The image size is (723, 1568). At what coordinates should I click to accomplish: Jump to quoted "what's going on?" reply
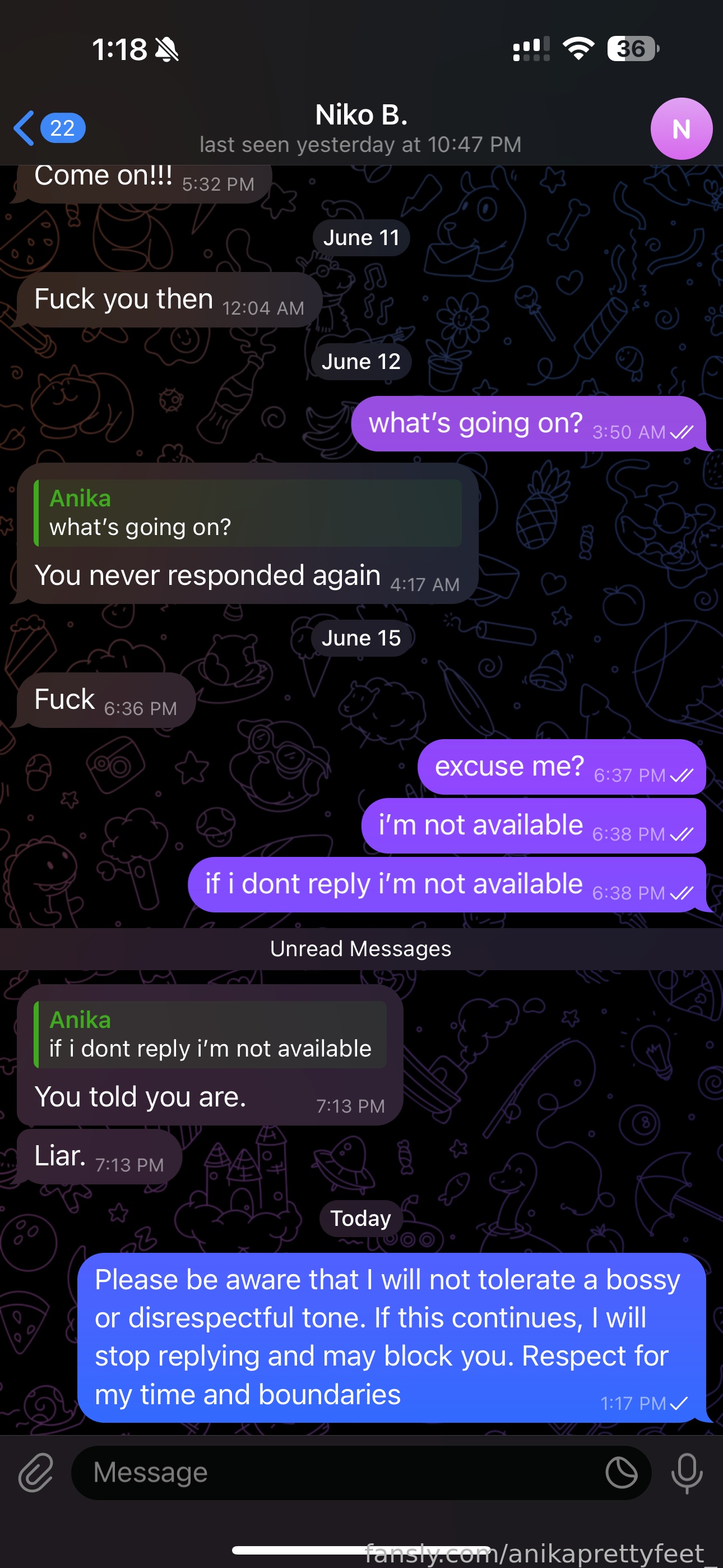coord(248,513)
